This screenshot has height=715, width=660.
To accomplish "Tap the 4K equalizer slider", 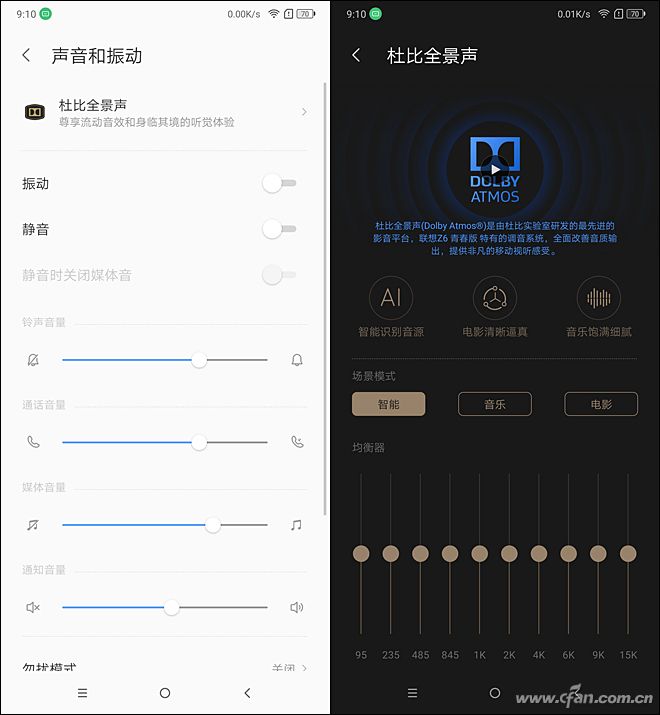I will click(539, 553).
